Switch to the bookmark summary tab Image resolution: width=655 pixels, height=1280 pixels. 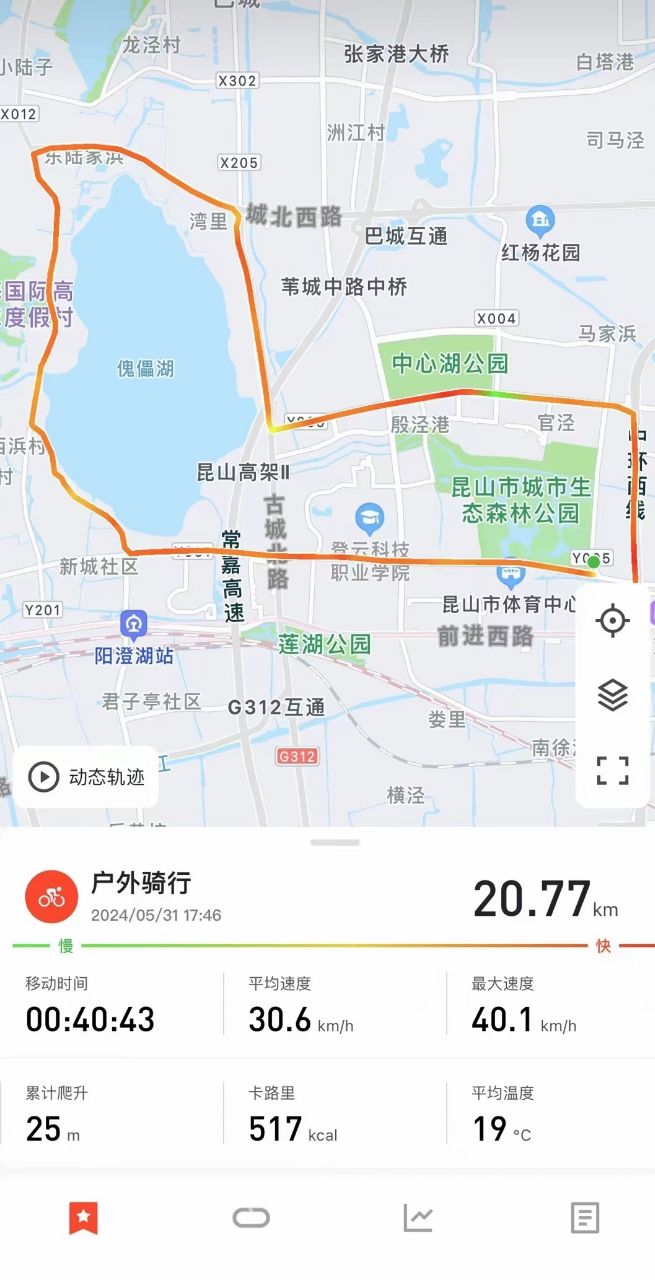[x=83, y=1218]
